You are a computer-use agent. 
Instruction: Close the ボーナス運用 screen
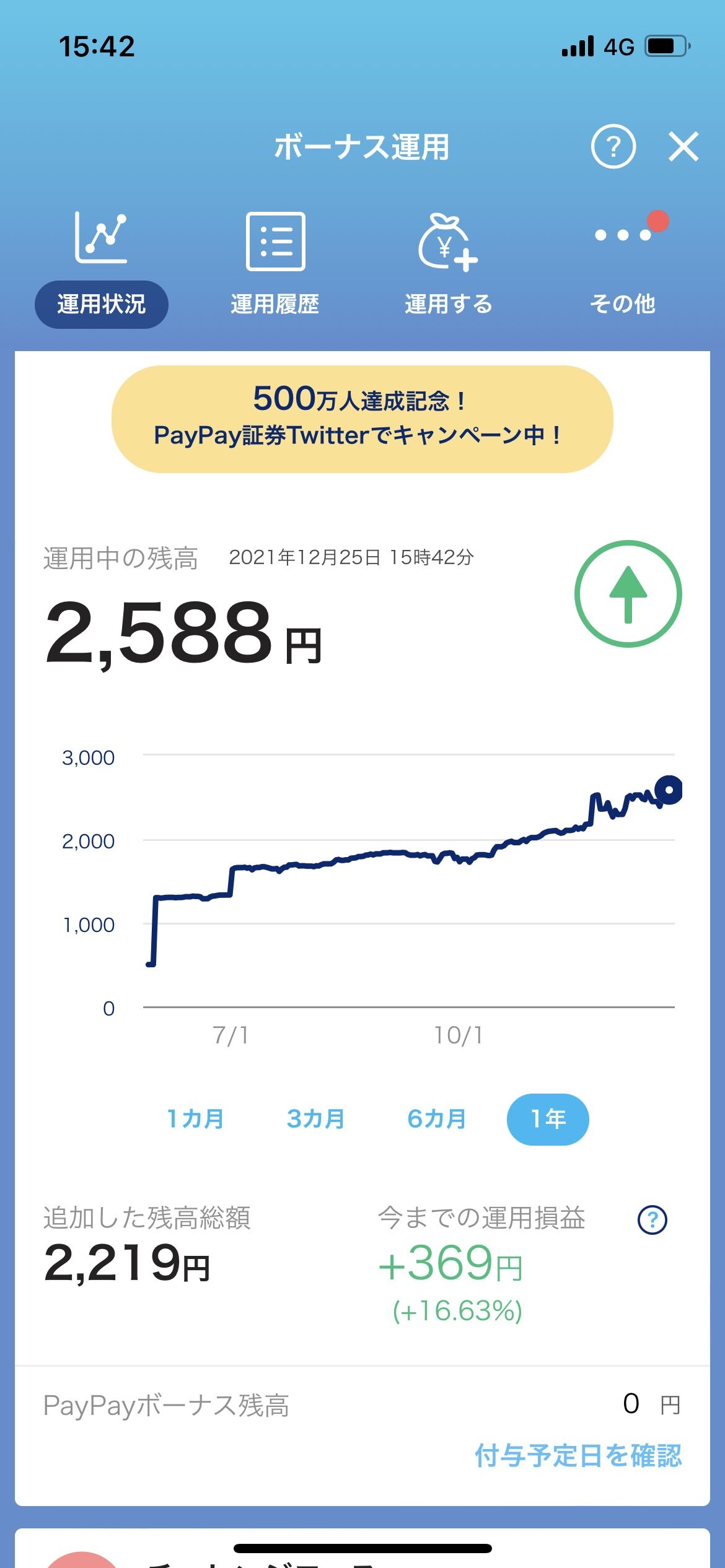(x=683, y=147)
